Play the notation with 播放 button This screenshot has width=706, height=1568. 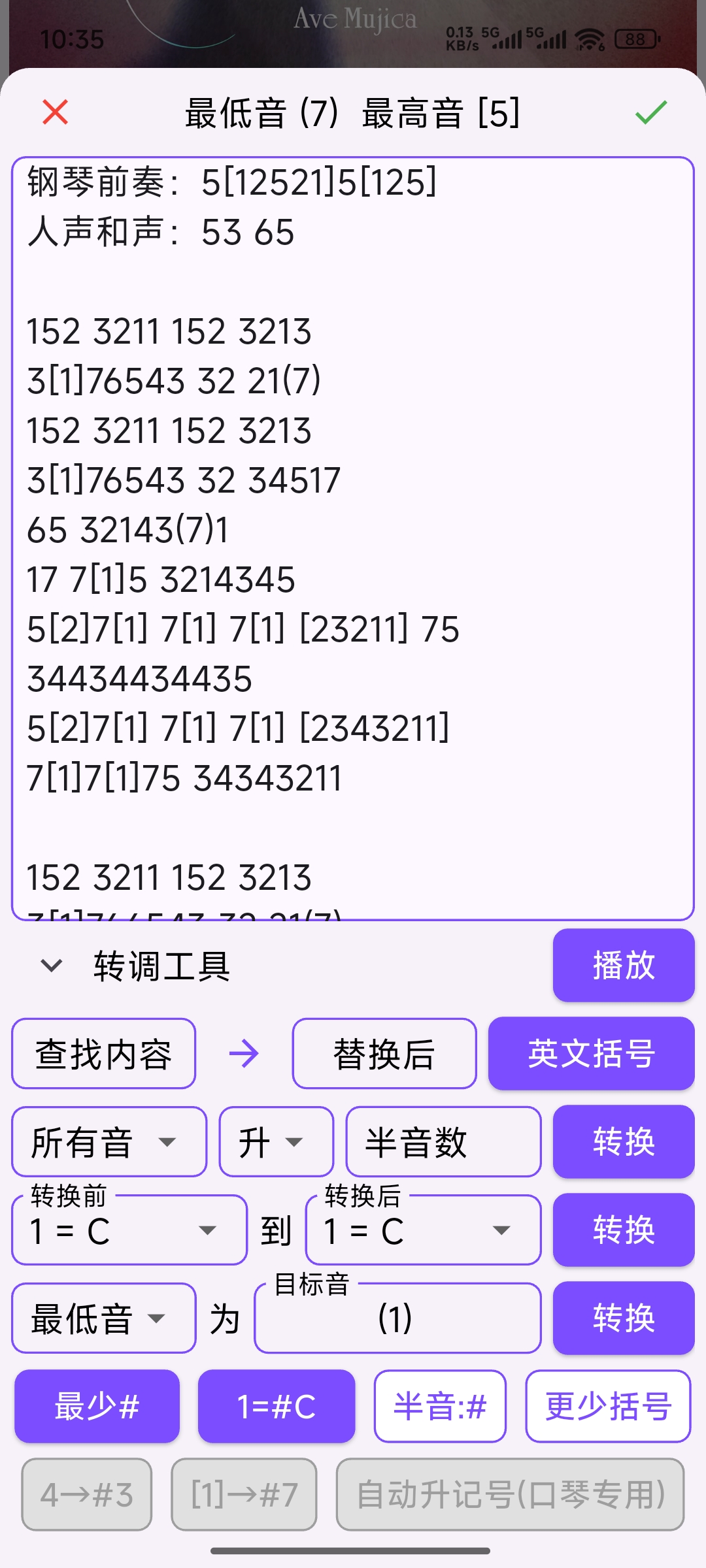(x=623, y=965)
